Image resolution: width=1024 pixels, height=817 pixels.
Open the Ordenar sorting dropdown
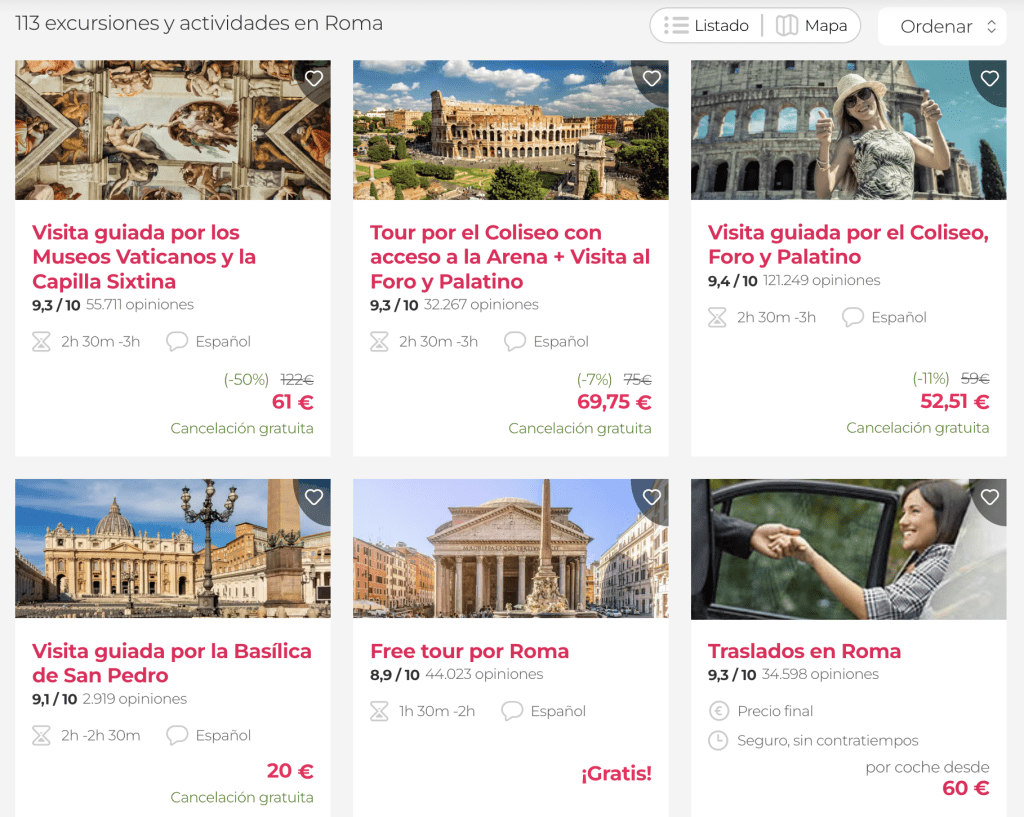[x=941, y=27]
